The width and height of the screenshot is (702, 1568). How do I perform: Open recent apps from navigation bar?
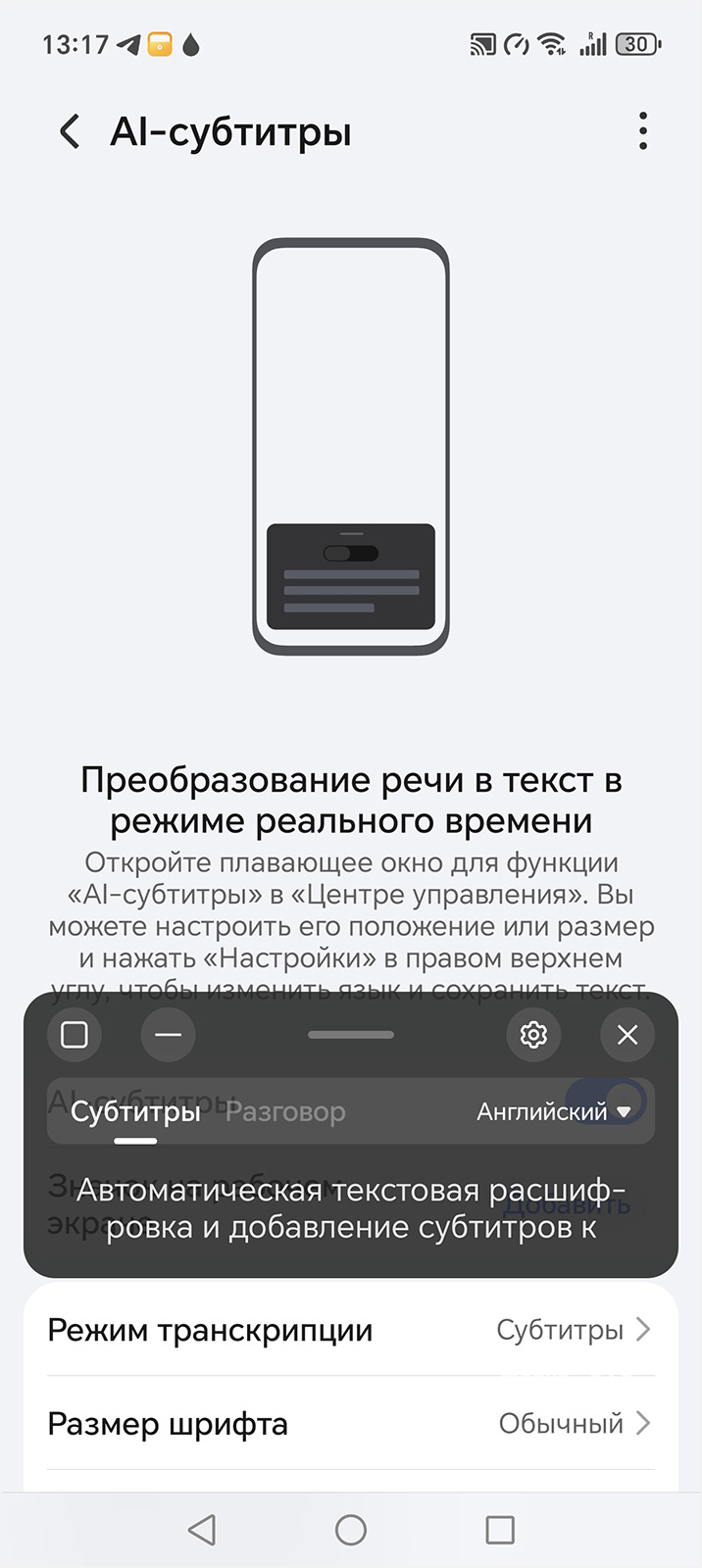point(500,1530)
